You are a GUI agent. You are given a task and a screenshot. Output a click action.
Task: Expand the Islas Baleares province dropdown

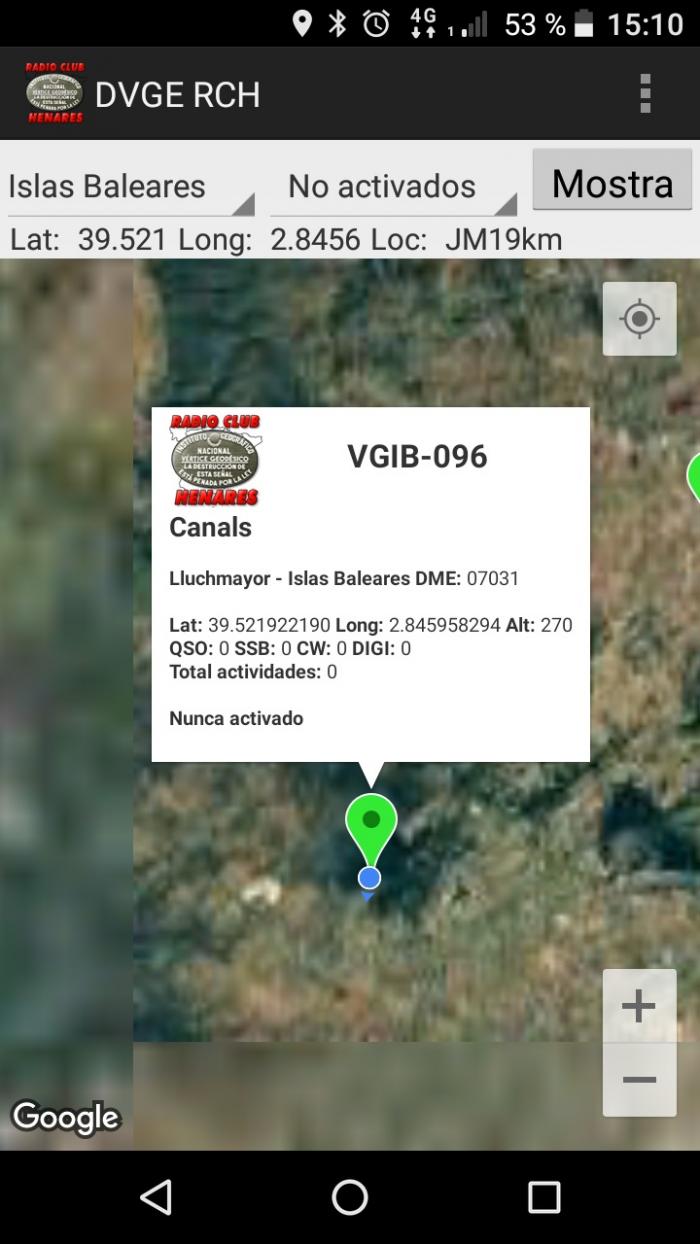(x=131, y=187)
